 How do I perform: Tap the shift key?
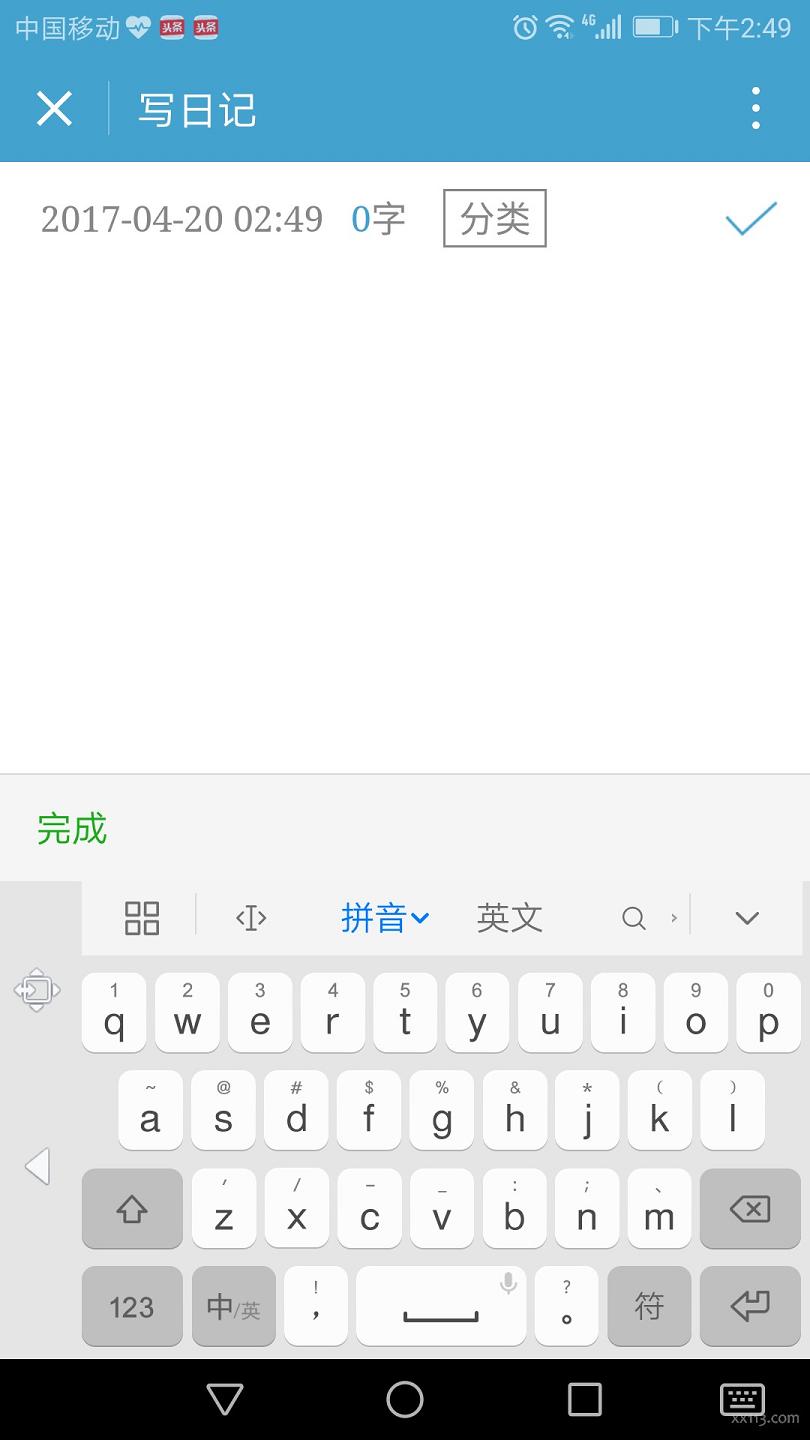[132, 1209]
